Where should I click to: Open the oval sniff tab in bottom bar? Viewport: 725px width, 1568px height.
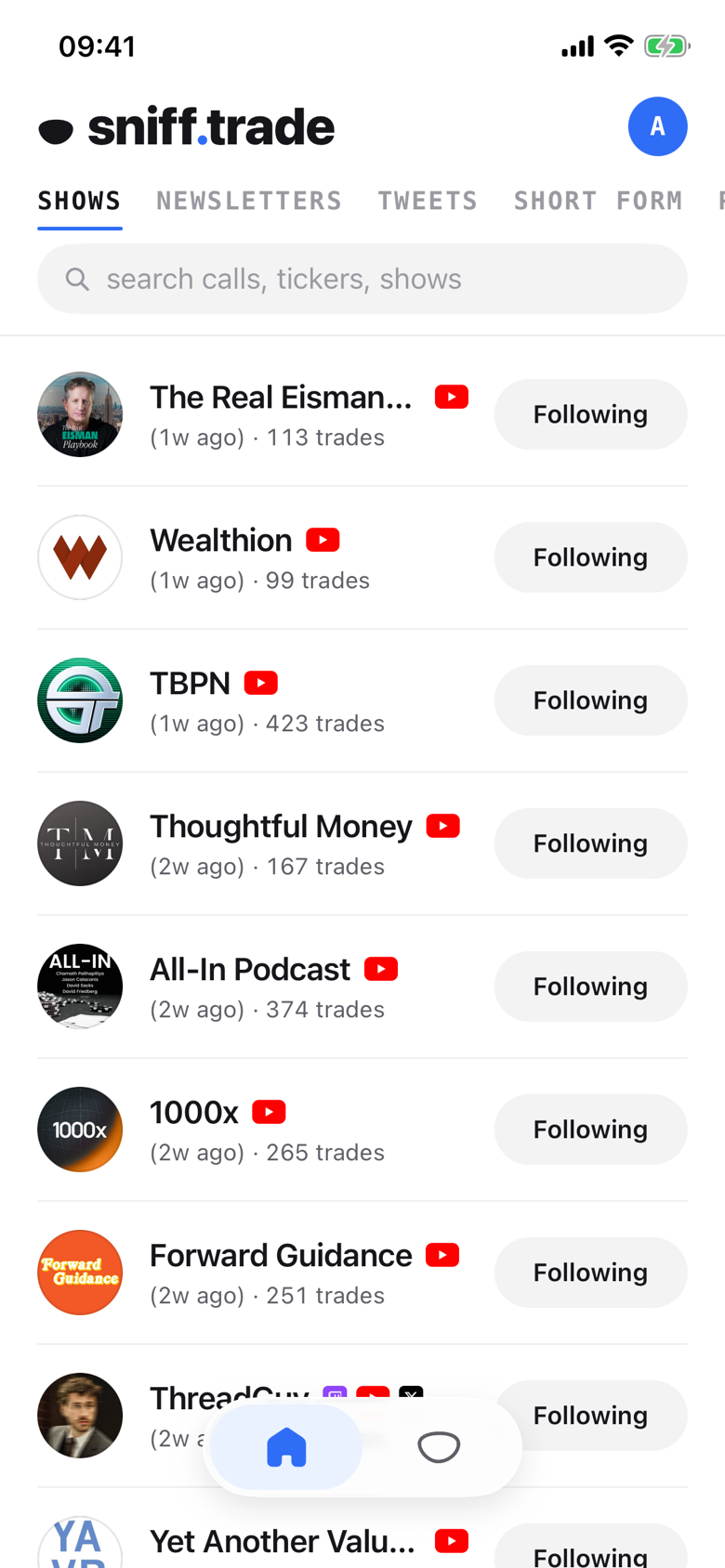pyautogui.click(x=439, y=1447)
